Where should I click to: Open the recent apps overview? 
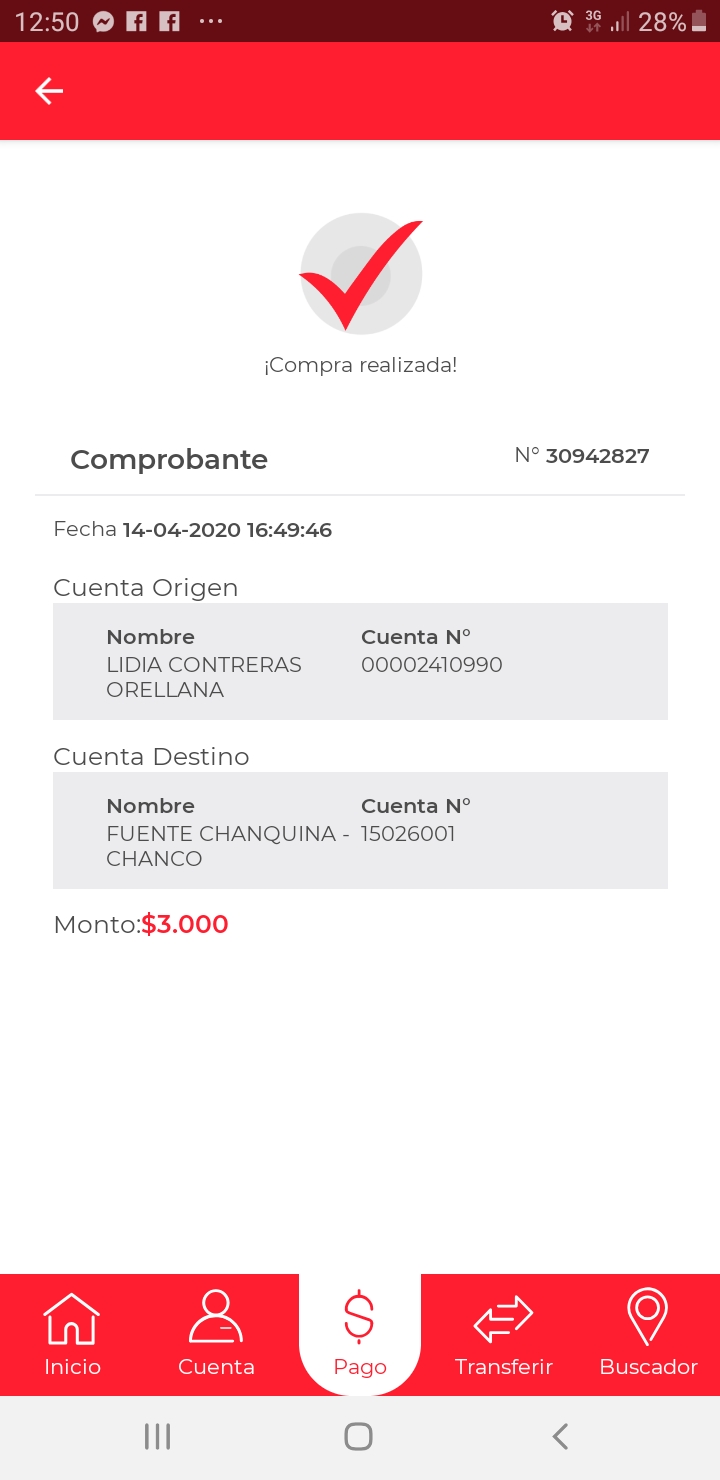158,1437
